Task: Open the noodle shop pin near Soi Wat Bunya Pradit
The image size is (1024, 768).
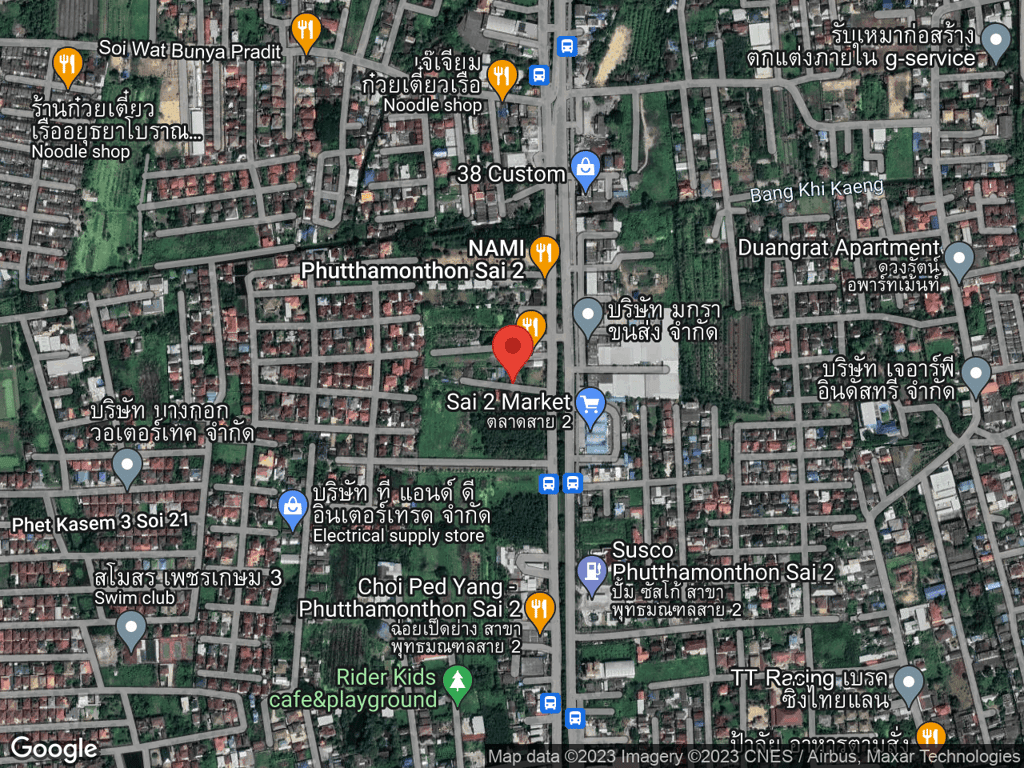Action: pos(68,65)
